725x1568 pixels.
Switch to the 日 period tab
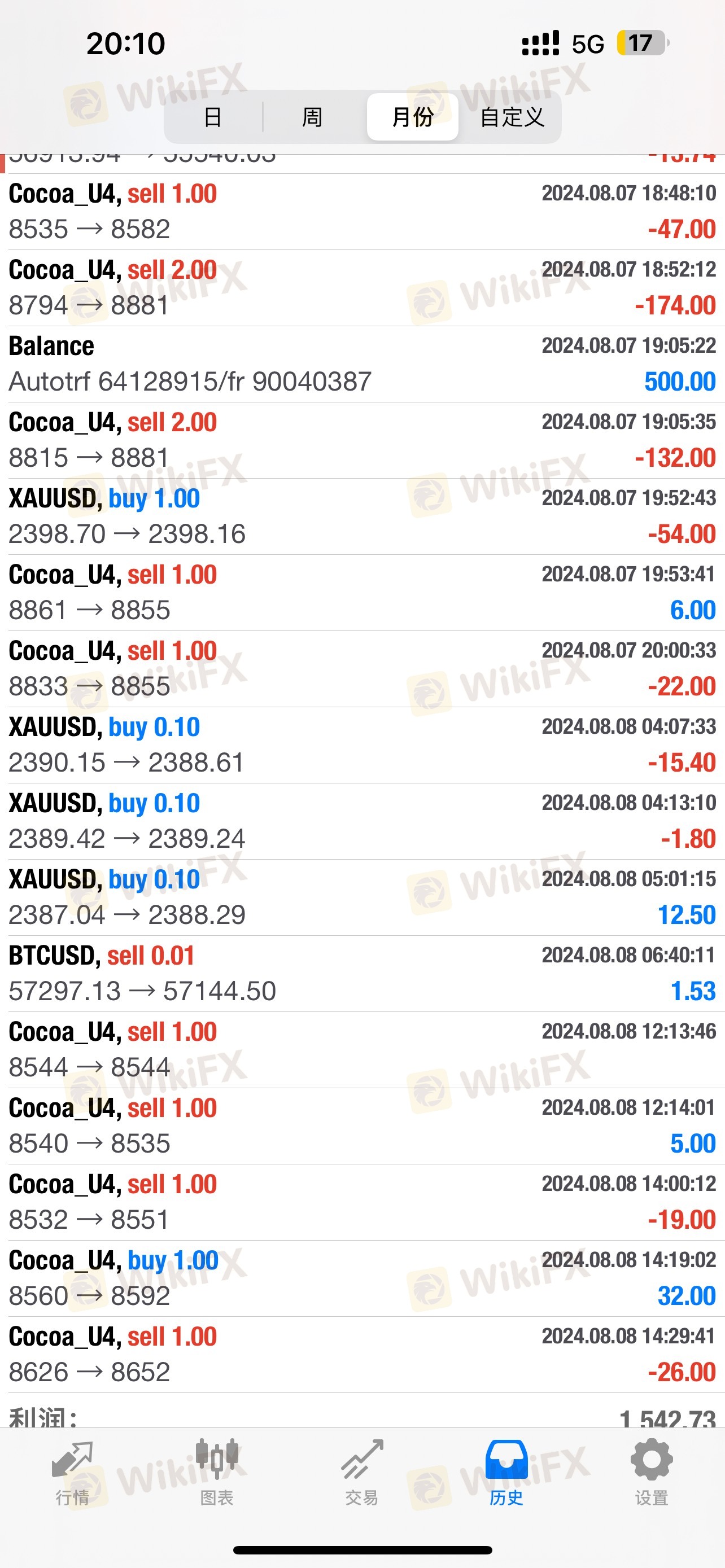[213, 117]
